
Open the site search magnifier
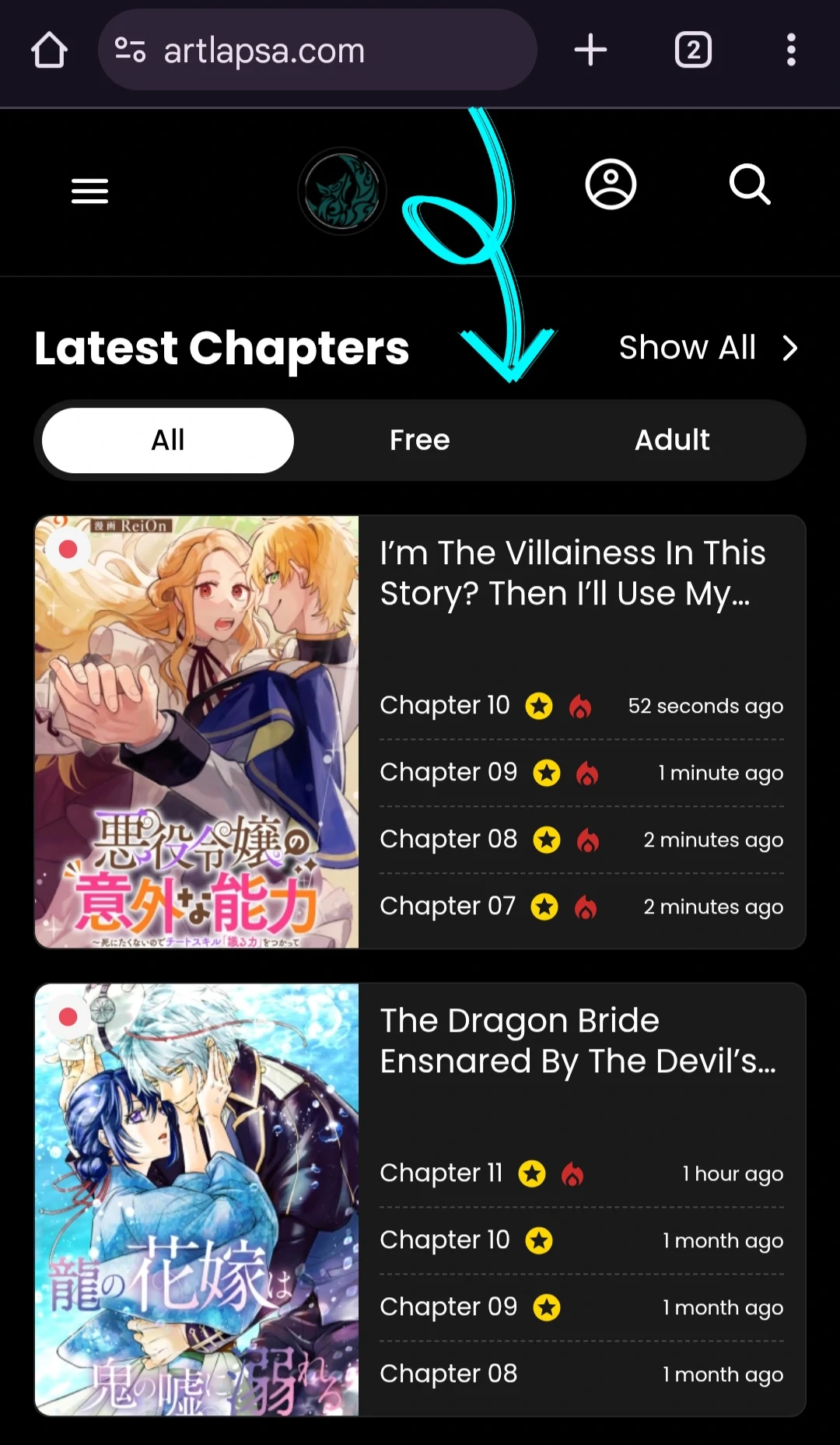point(749,184)
